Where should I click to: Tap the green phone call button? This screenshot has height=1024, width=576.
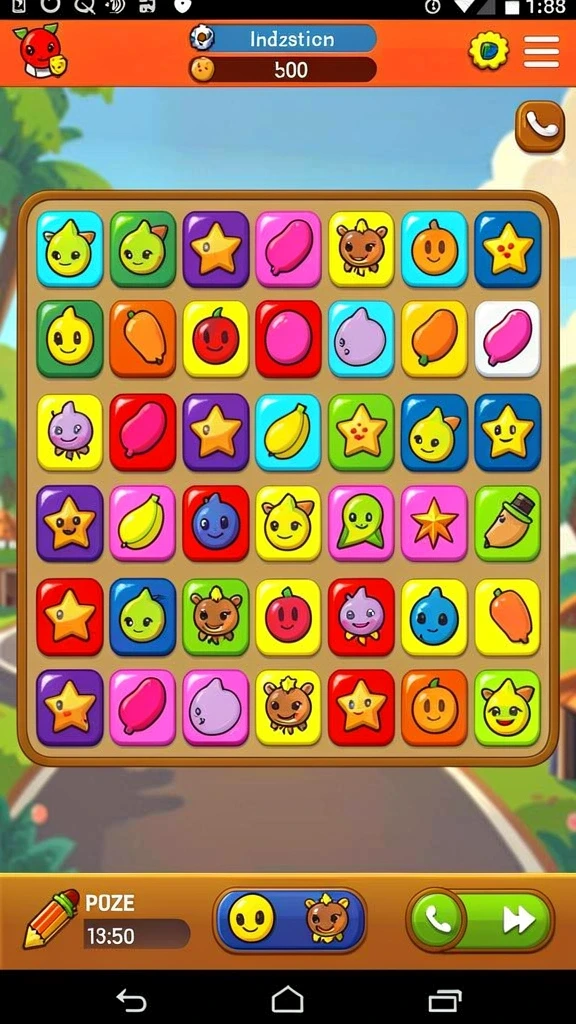pyautogui.click(x=437, y=920)
